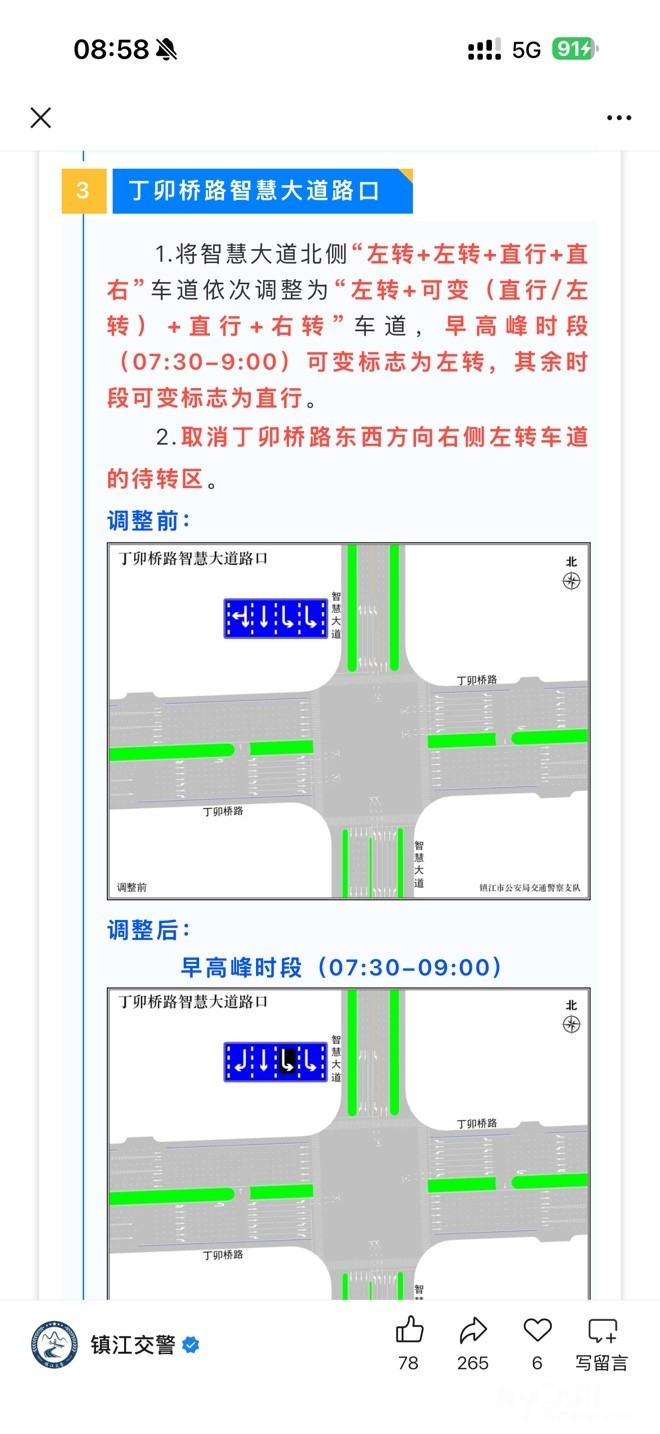This screenshot has width=660, height=1434.
Task: Tap the heart icon on the article
Action: pos(537,1331)
